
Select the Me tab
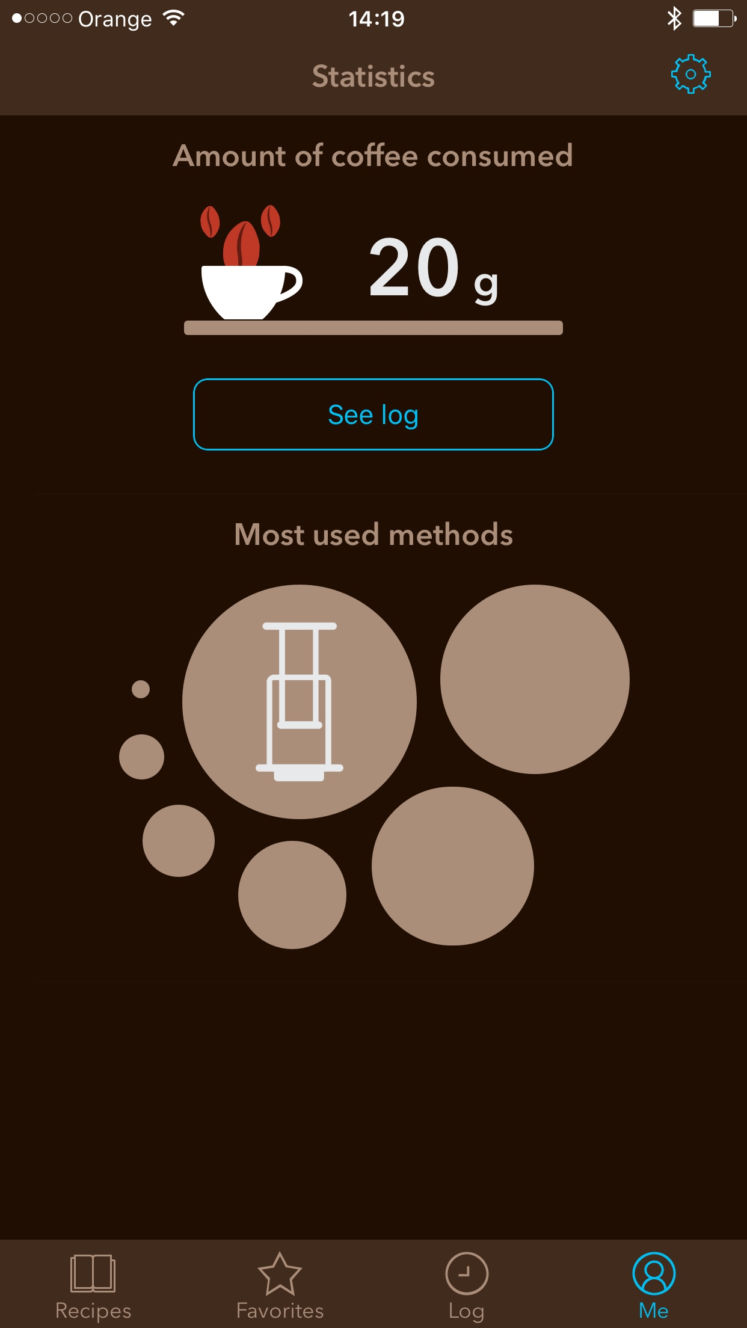click(x=654, y=1287)
